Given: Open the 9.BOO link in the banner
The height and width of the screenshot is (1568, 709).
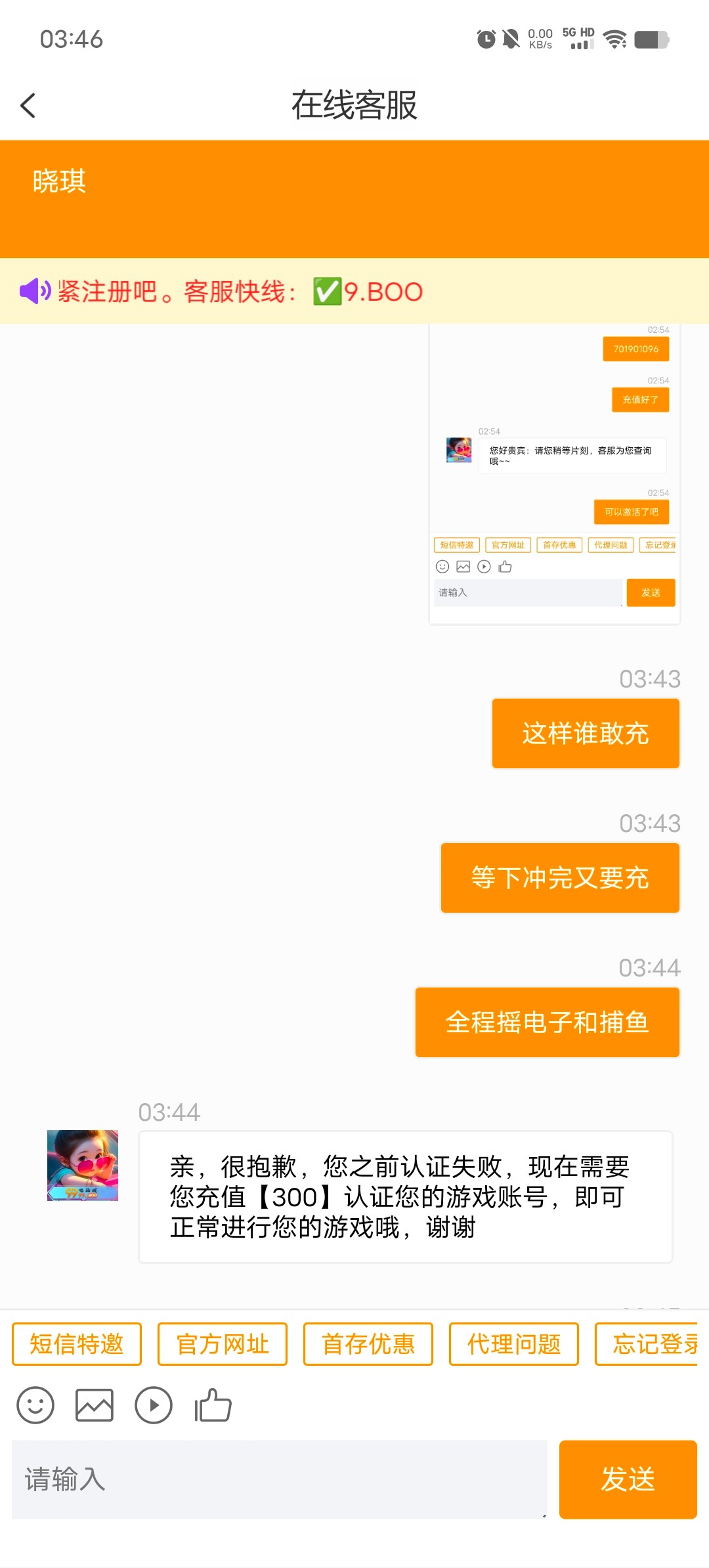Looking at the screenshot, I should [382, 291].
